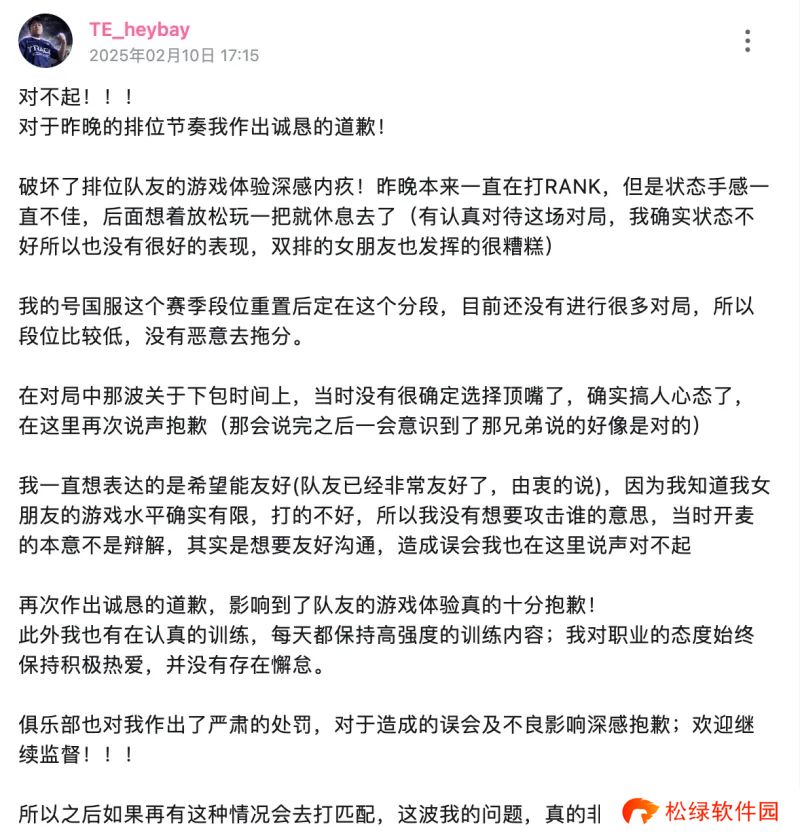
Task: Tap the TE_heybay username
Action: point(139,30)
